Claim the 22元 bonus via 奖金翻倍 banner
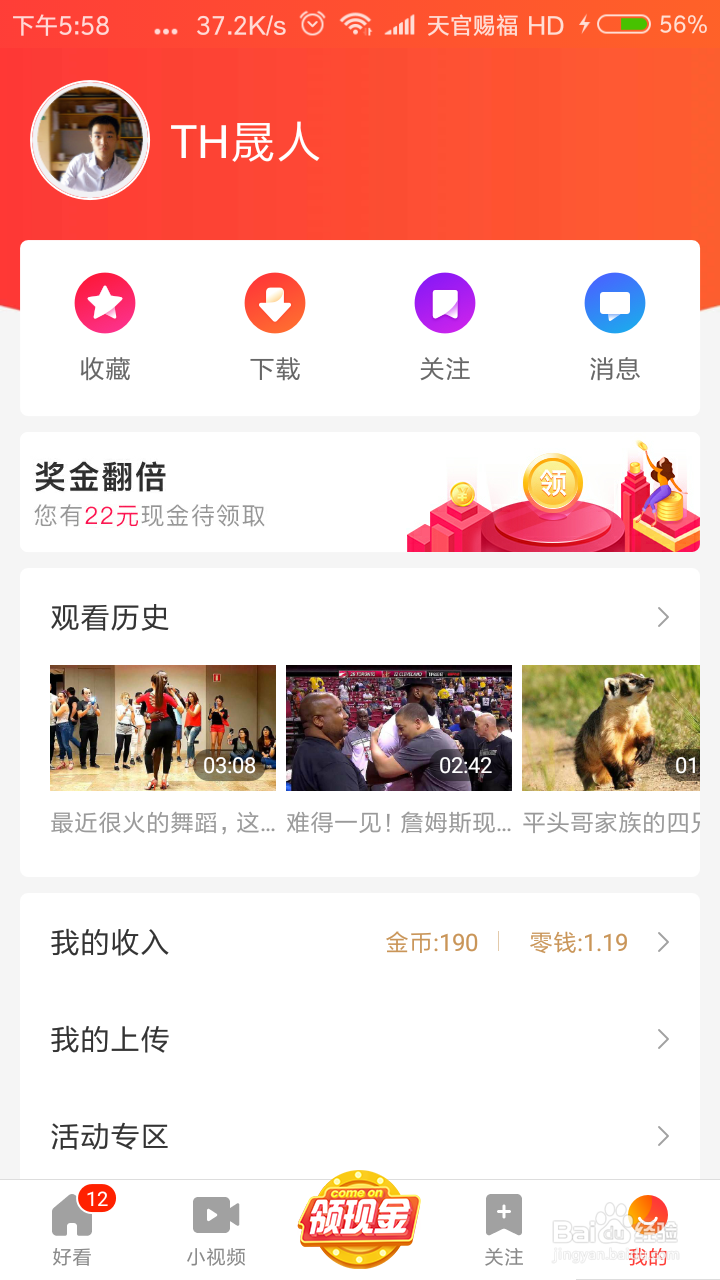The height and width of the screenshot is (1280, 720). [x=360, y=492]
